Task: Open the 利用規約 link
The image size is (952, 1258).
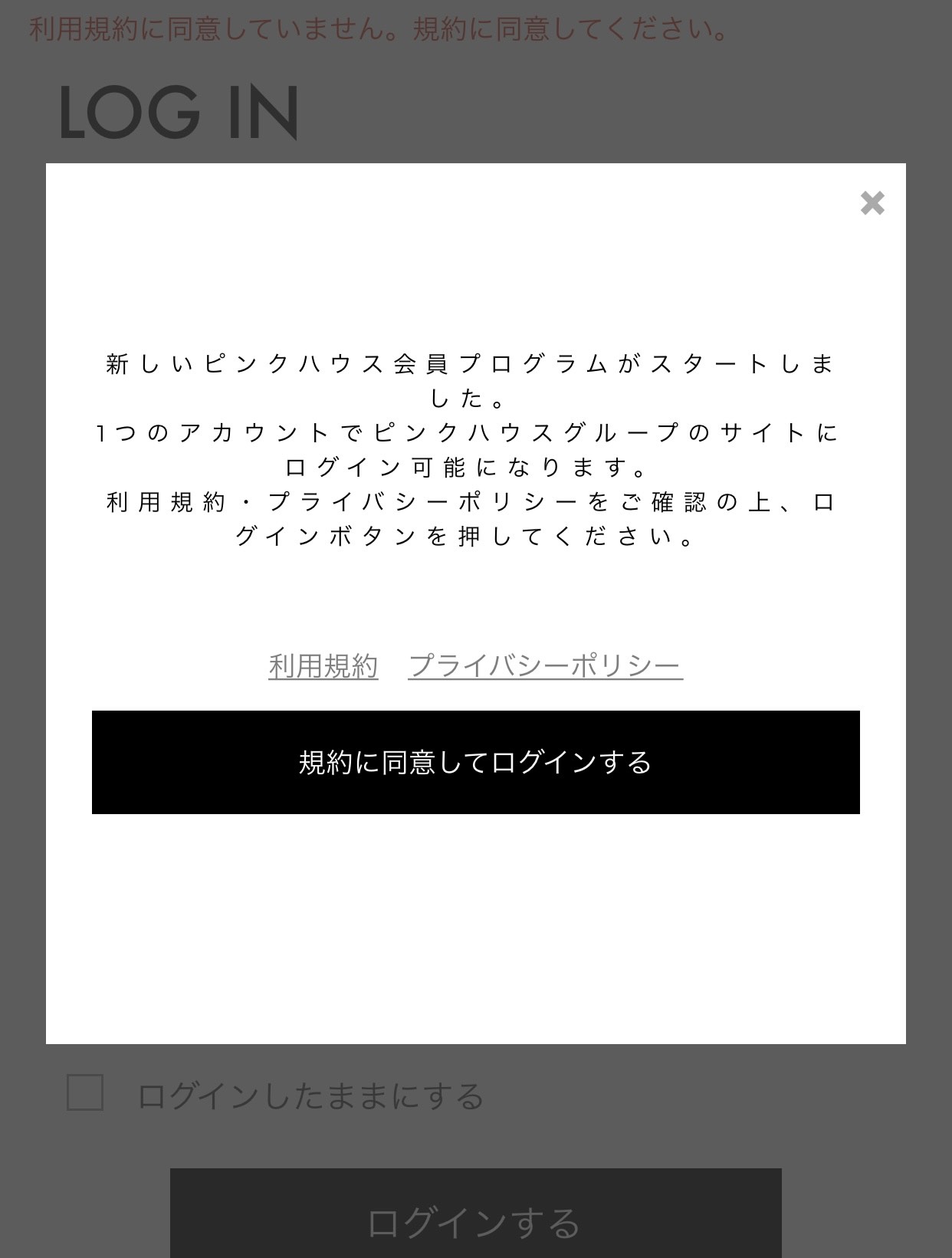Action: coord(323,665)
